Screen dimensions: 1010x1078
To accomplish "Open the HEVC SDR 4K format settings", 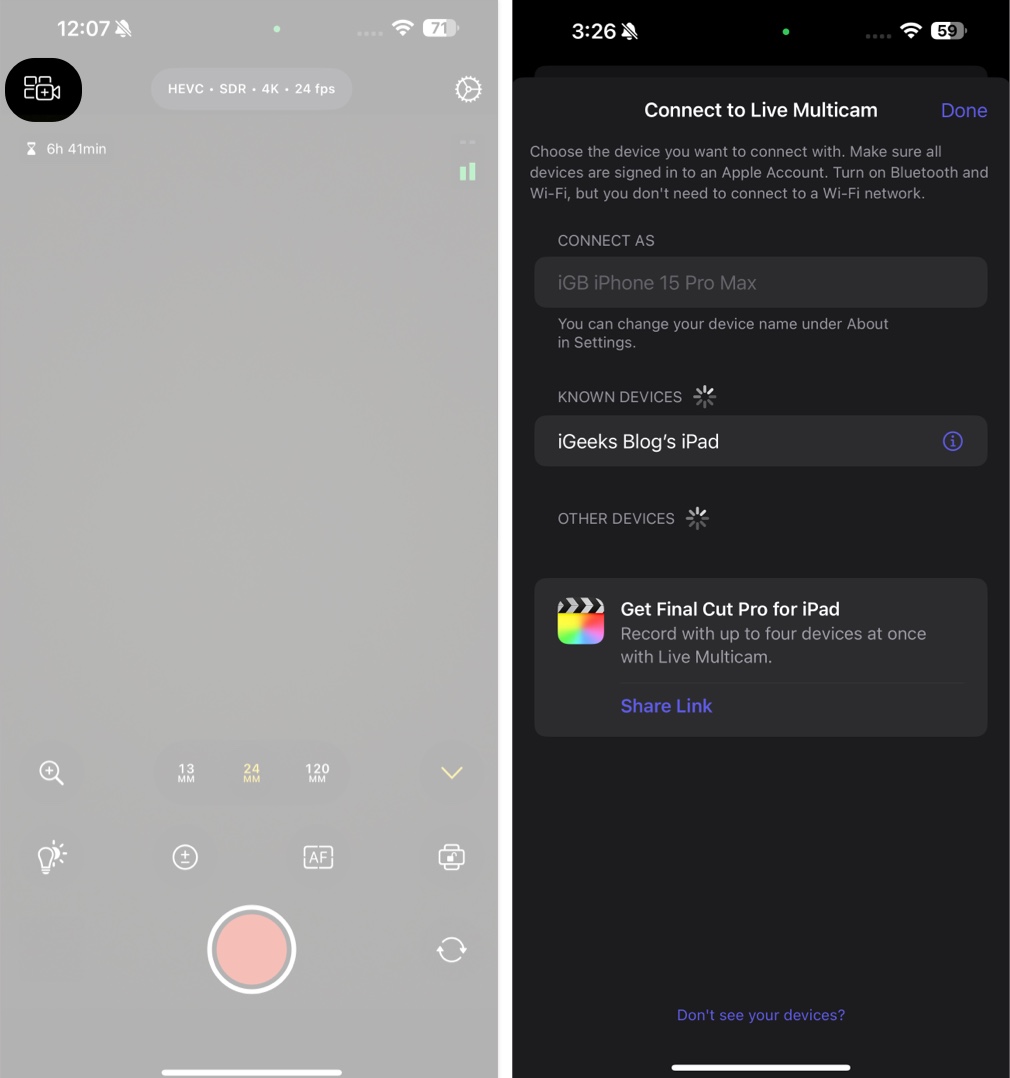I will (251, 89).
